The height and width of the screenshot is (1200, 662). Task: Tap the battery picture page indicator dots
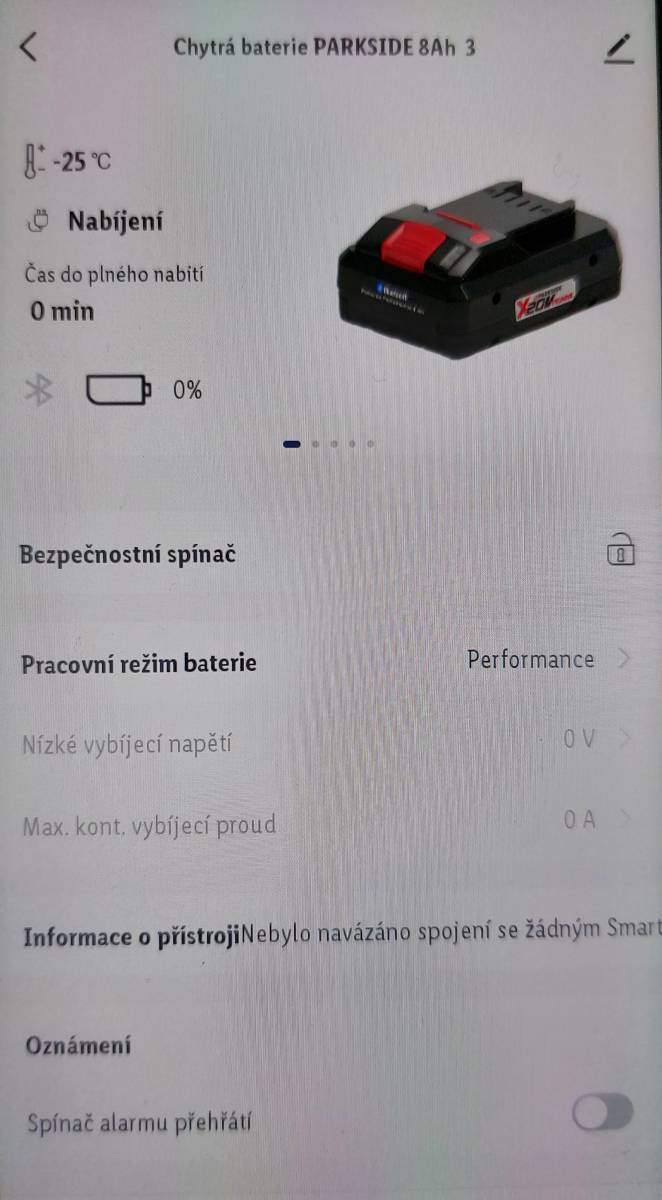pos(330,443)
